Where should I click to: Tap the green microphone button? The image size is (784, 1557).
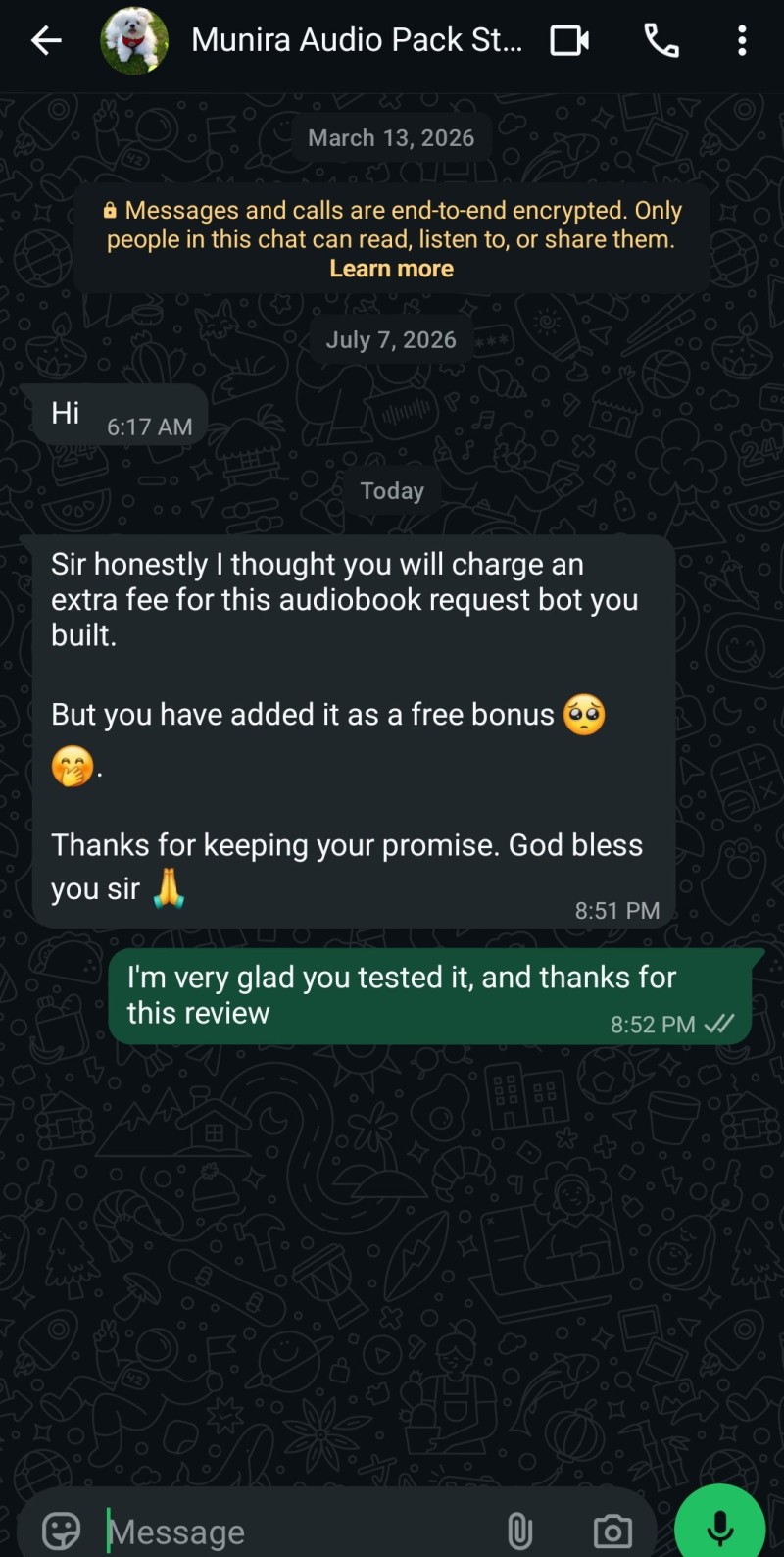pos(720,1526)
